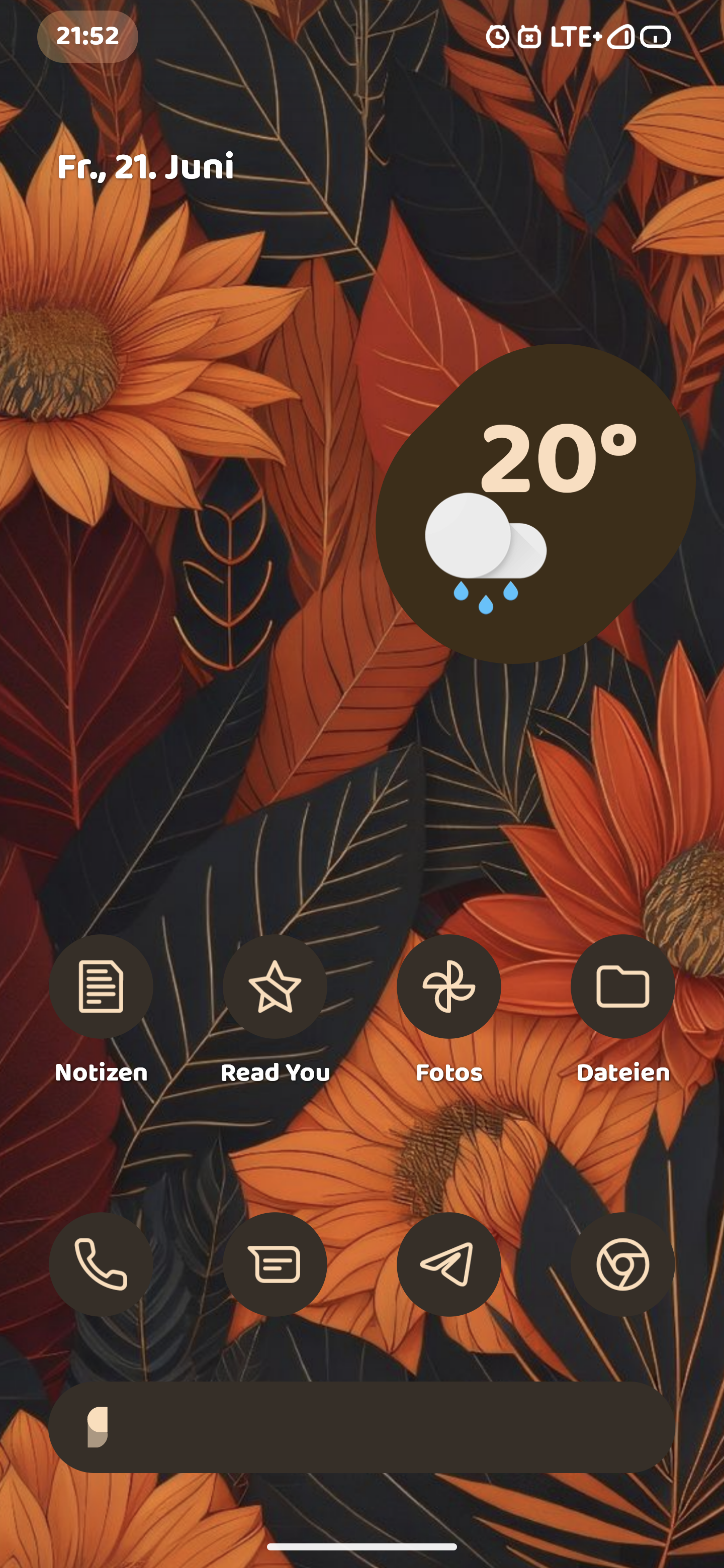
Task: Open the Dateien file manager
Action: click(x=622, y=986)
